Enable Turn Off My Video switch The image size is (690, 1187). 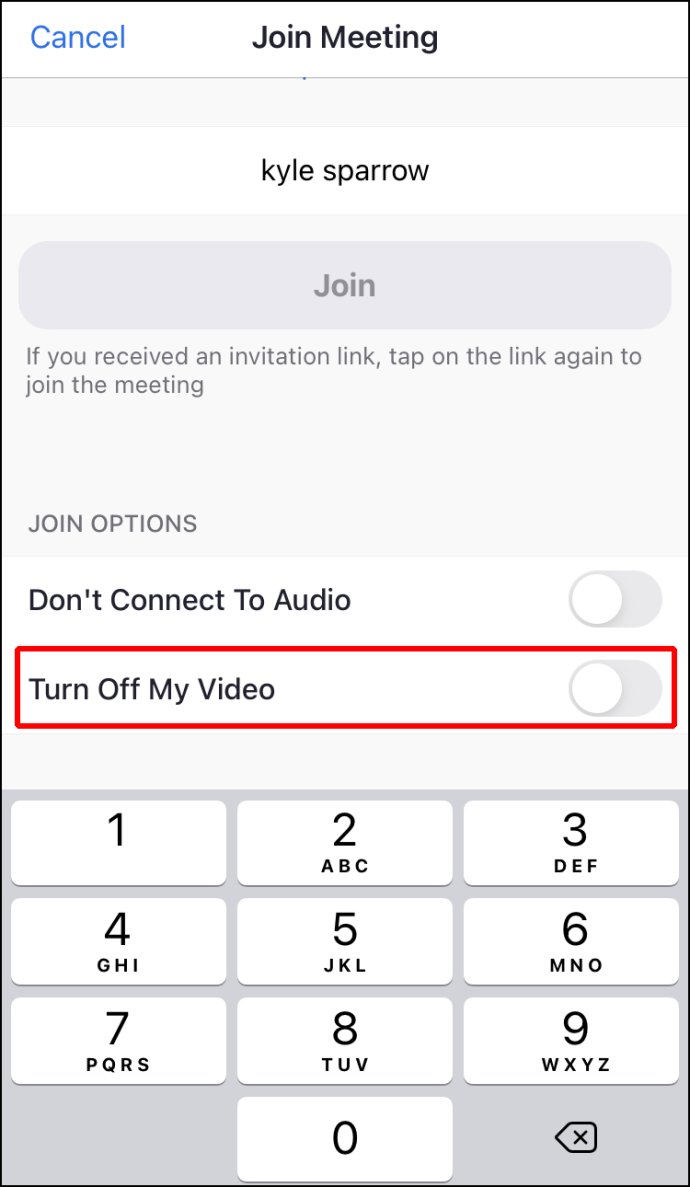[x=615, y=689]
